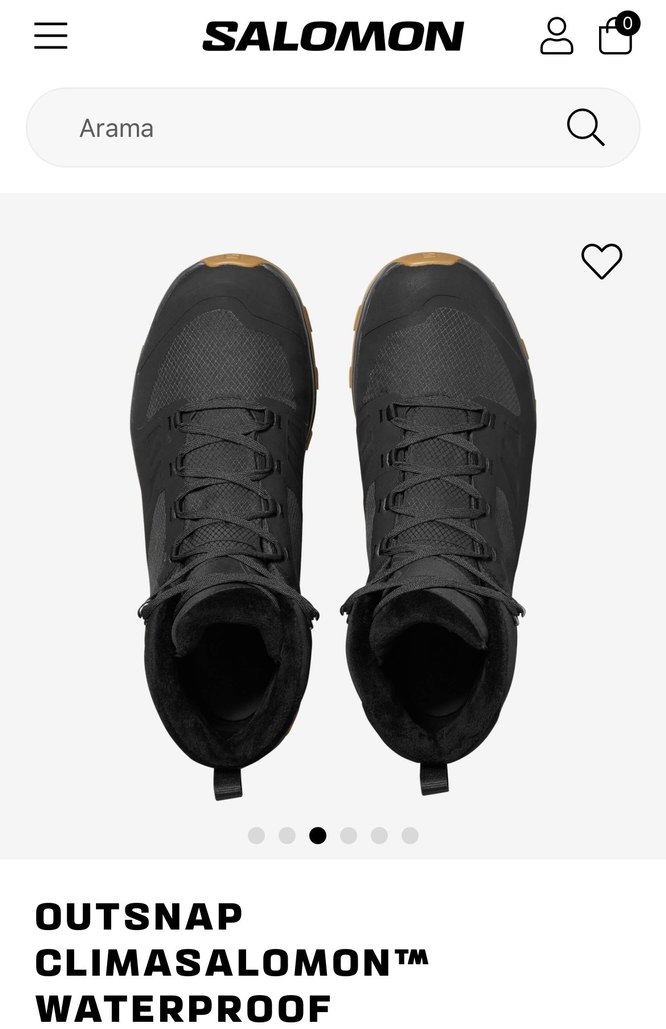666x1029 pixels.
Task: Jump to the first product image dot
Action: [x=256, y=836]
